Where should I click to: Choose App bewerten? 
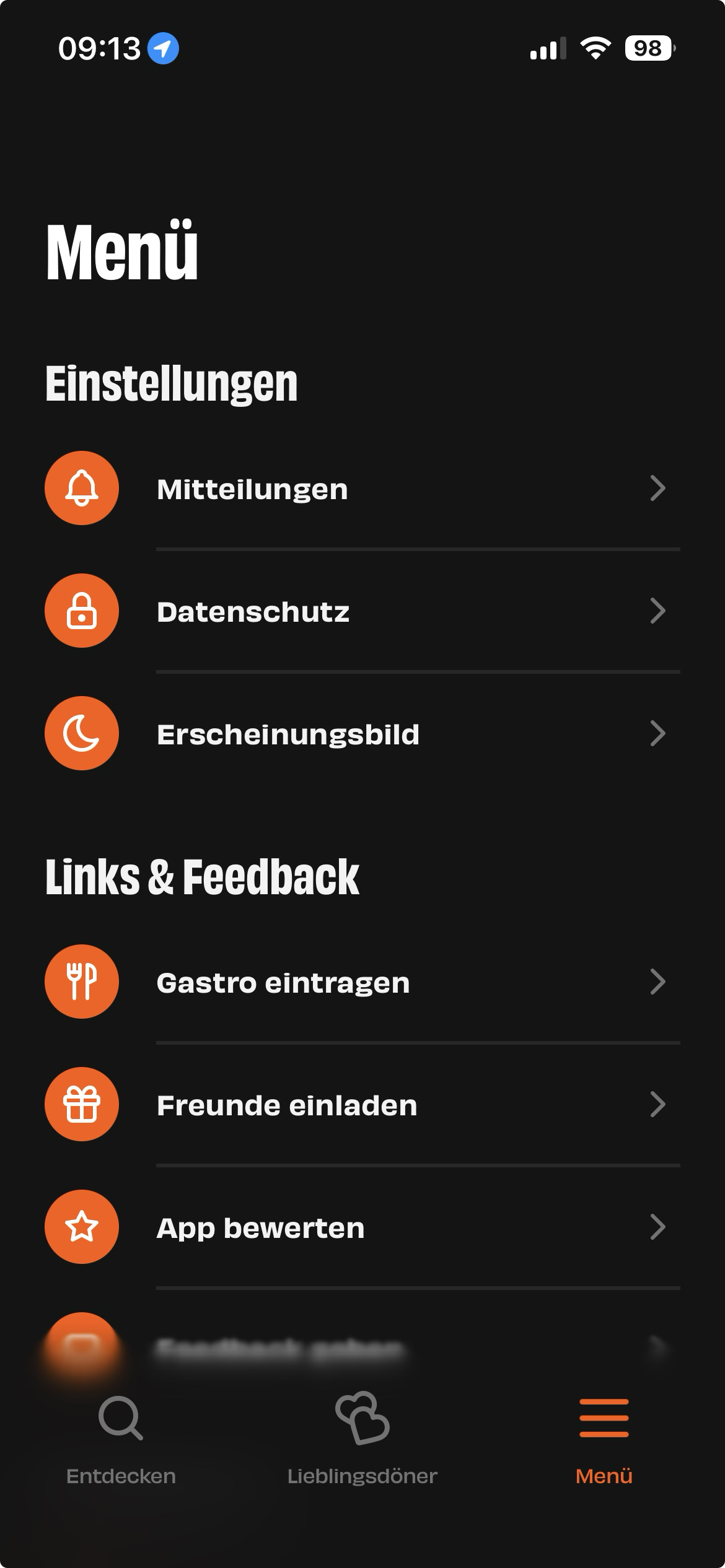point(362,1227)
